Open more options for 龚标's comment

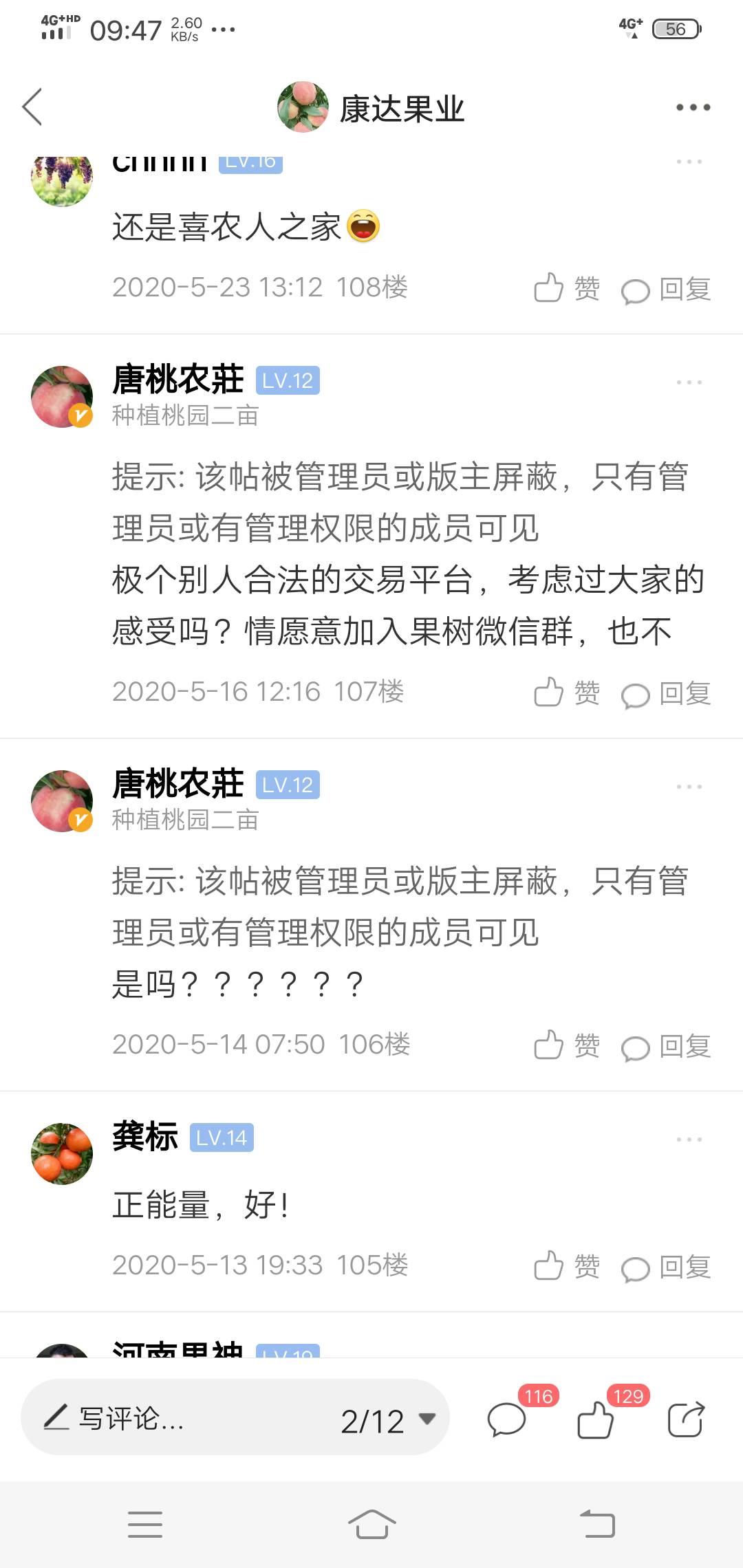click(x=689, y=1140)
